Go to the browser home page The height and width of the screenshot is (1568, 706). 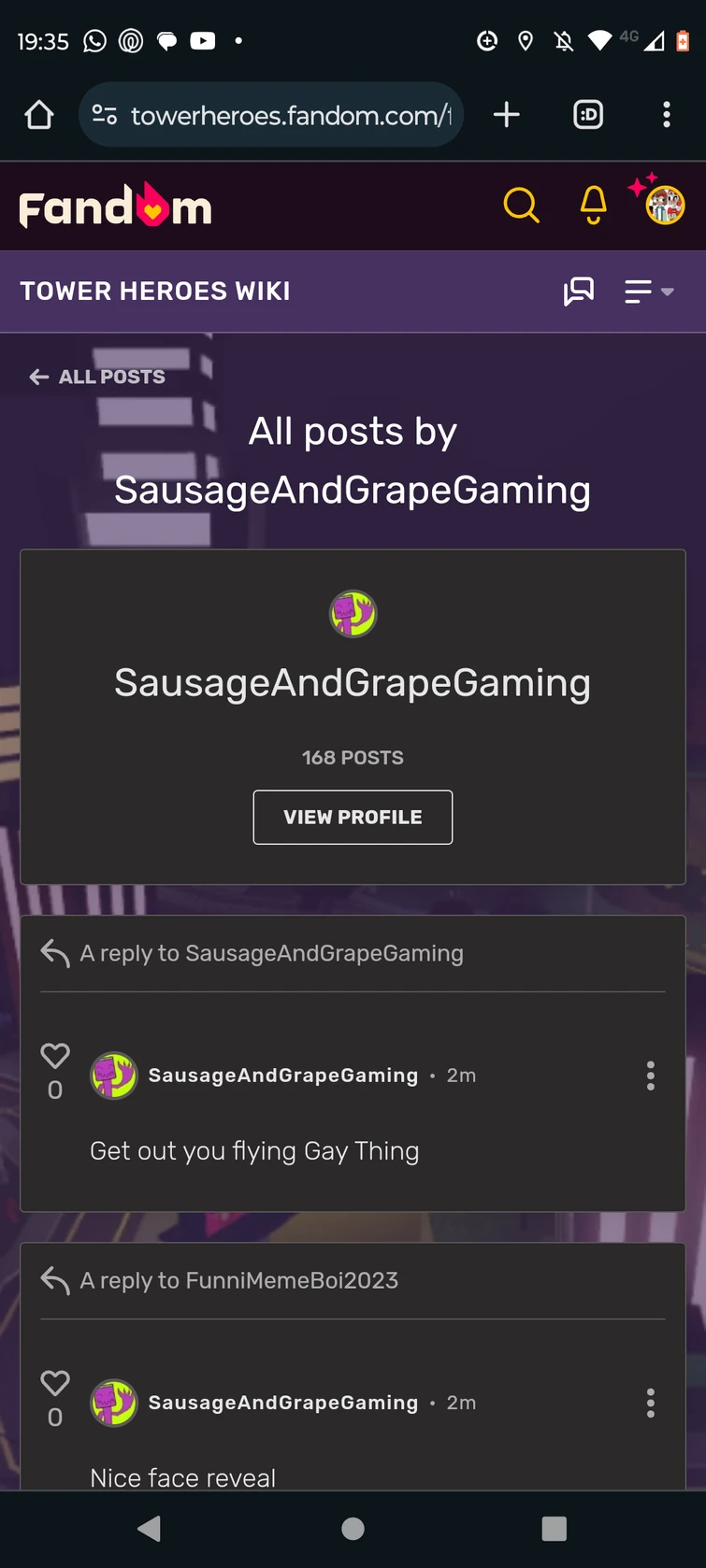click(39, 115)
